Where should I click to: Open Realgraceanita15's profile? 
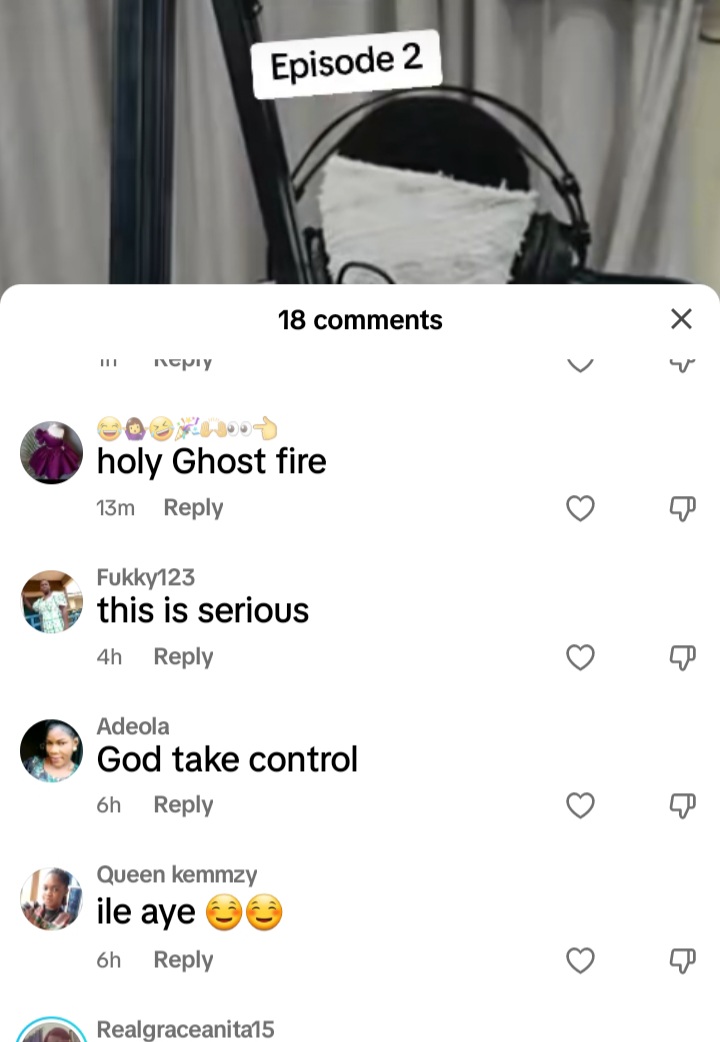click(185, 1029)
